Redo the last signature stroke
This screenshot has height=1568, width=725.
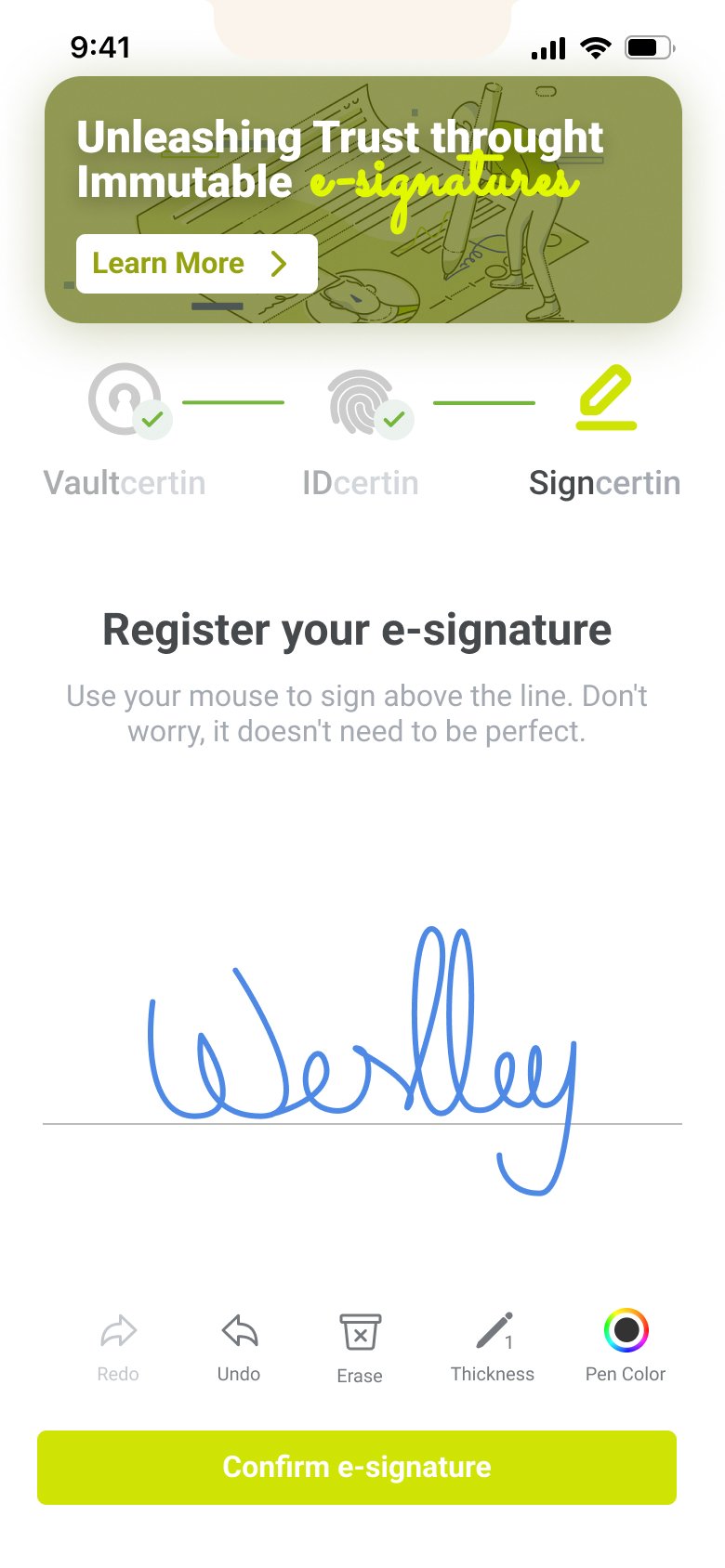tap(118, 1347)
